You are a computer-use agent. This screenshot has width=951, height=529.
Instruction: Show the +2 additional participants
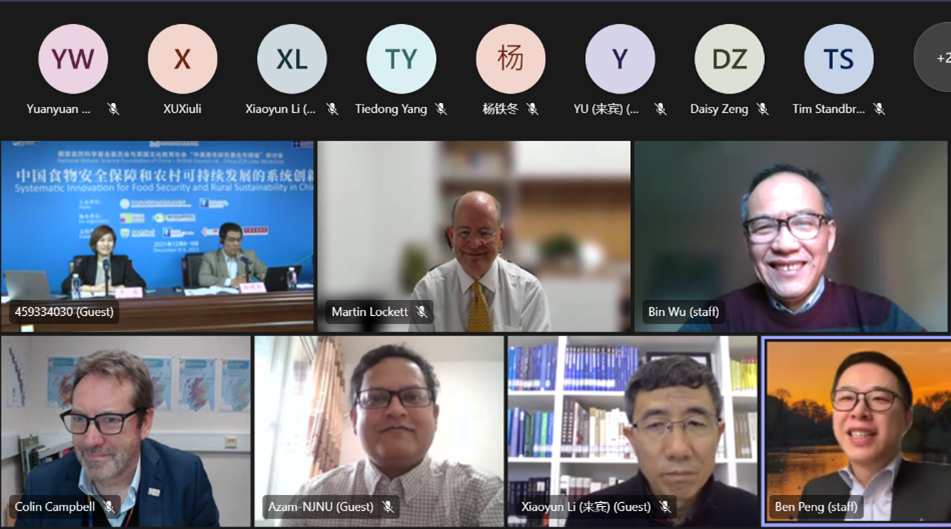tap(937, 58)
